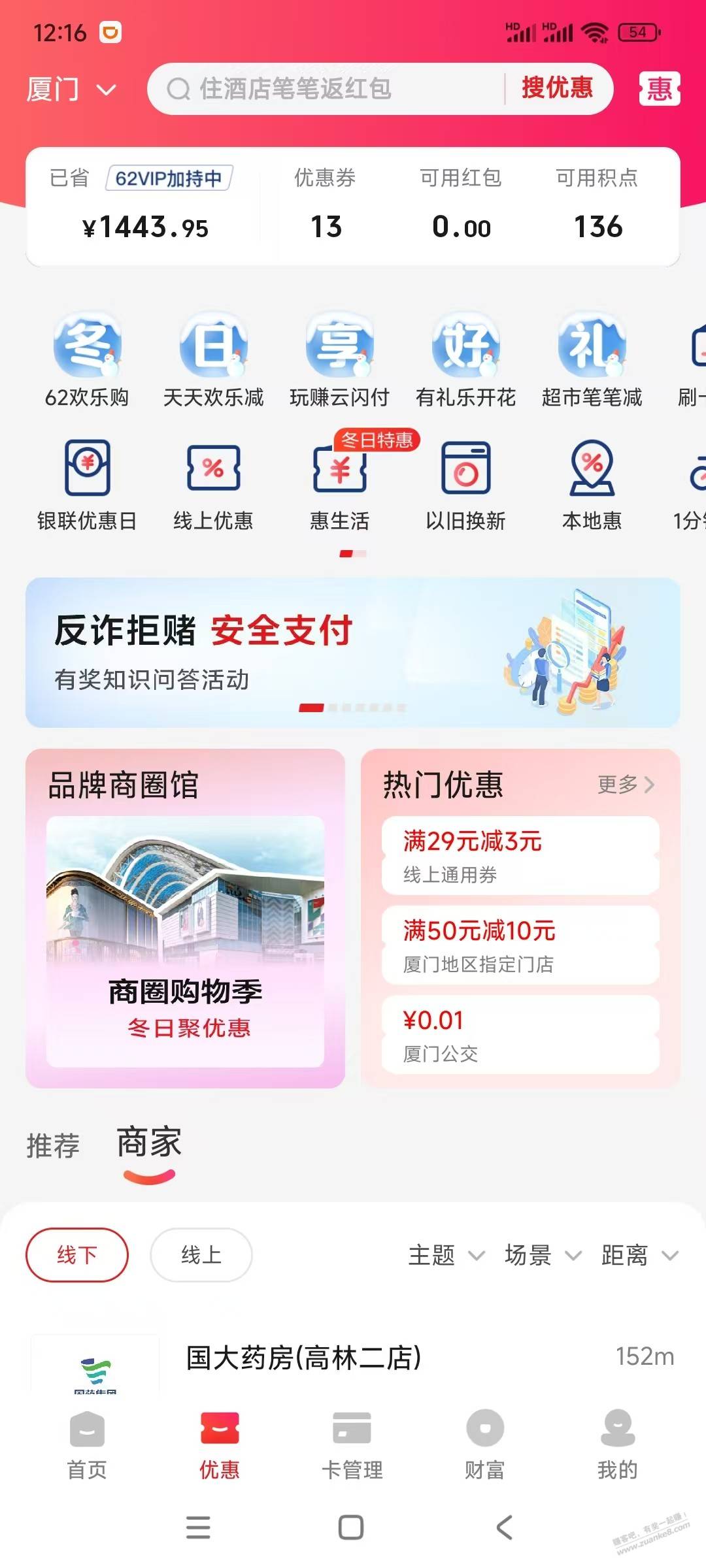Tap the search box for hotel red packets
Screen dimensions: 706x1568
coord(327,89)
